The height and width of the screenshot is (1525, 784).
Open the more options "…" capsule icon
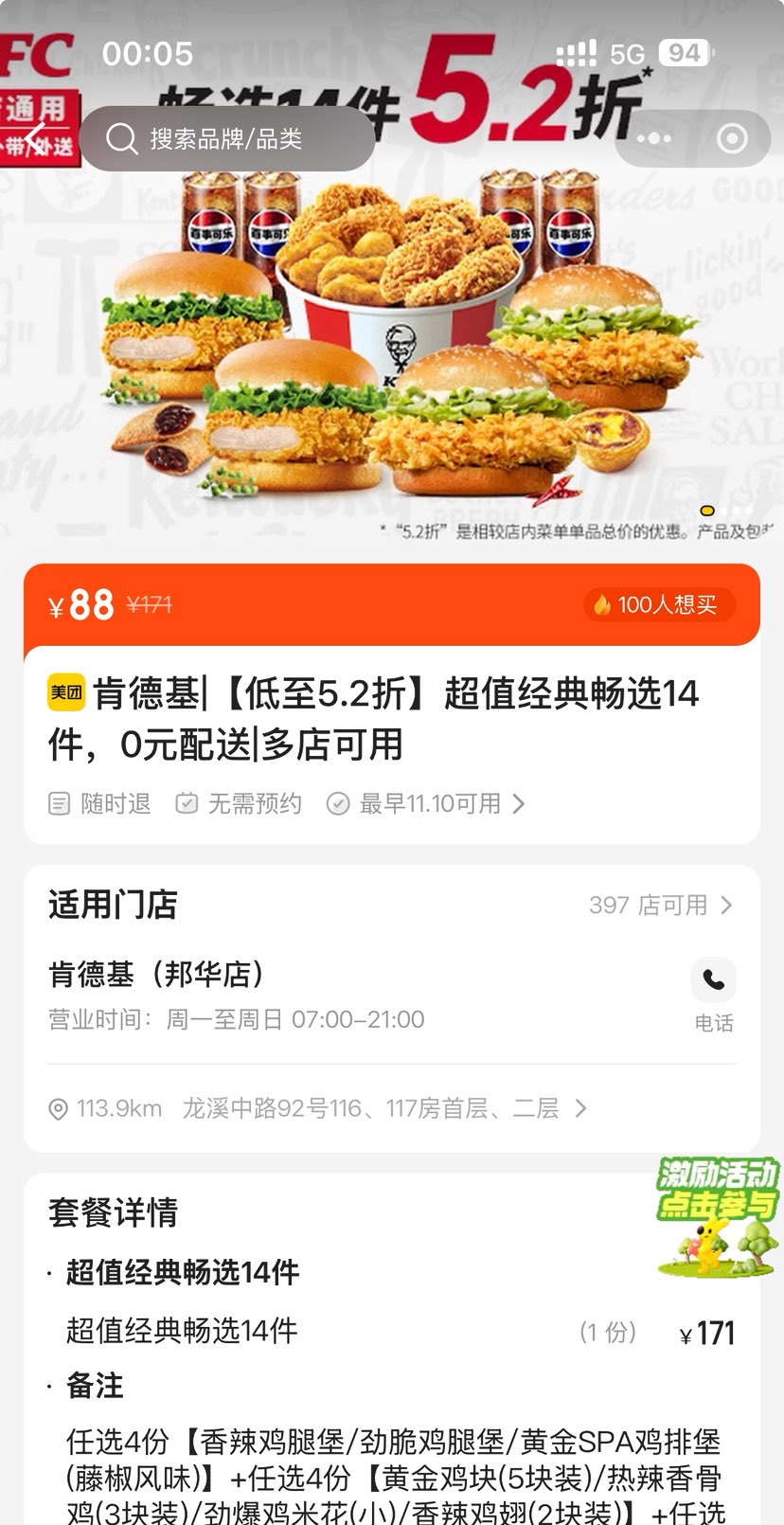(655, 138)
